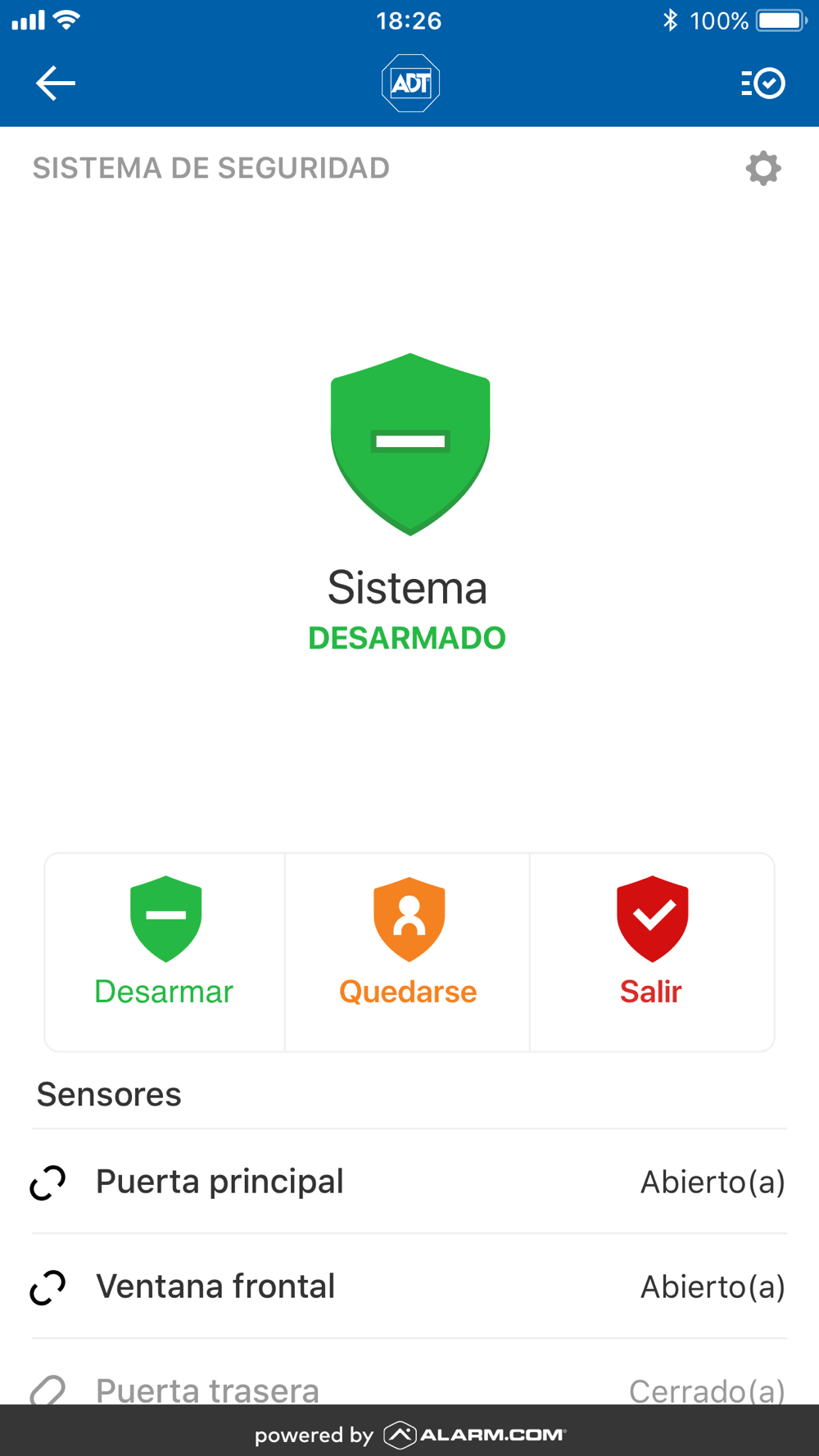Arm system with Salir mode
Screen dimensions: 819x1456
[x=652, y=952]
